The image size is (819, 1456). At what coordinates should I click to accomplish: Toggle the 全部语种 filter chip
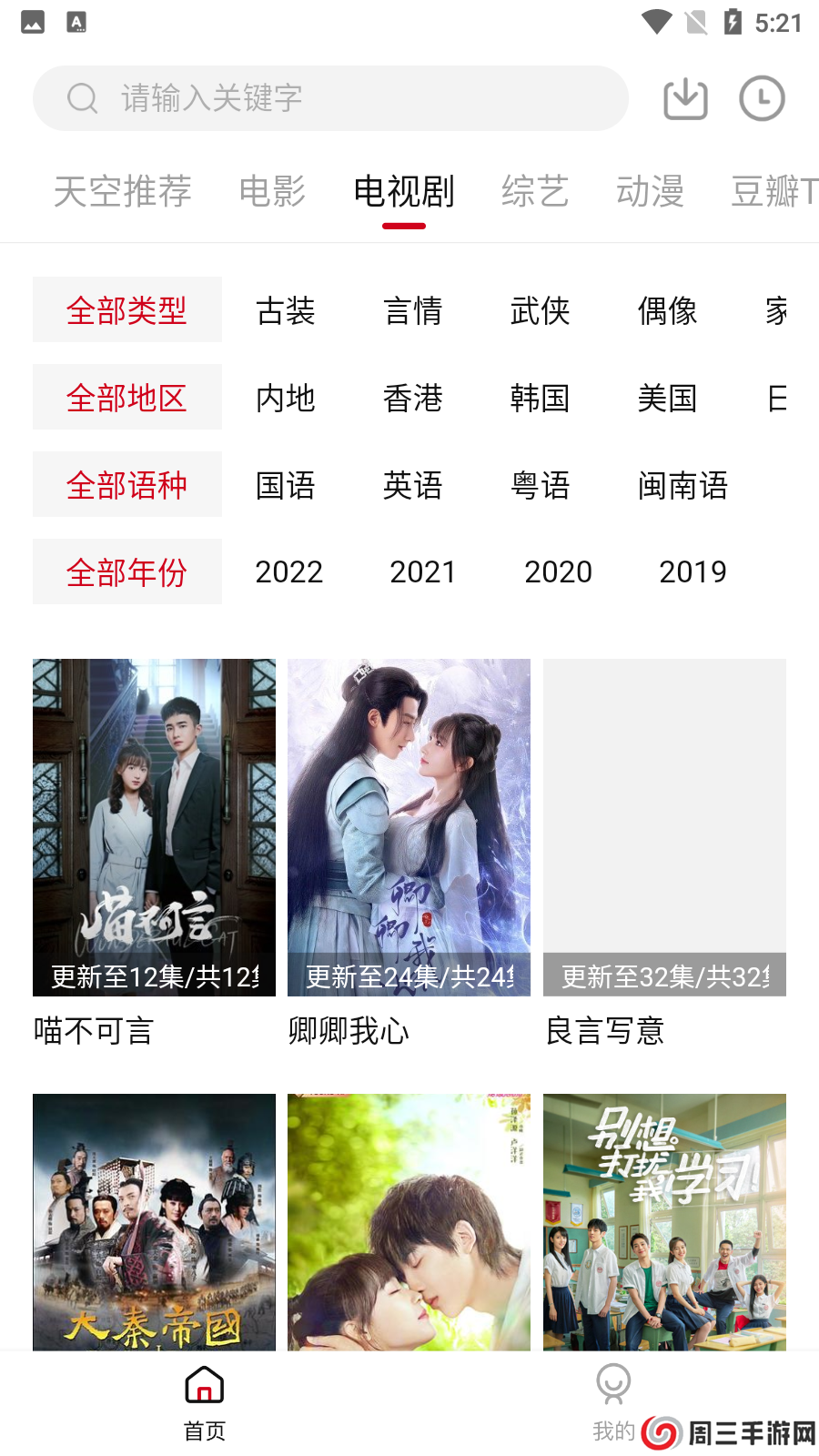click(127, 484)
